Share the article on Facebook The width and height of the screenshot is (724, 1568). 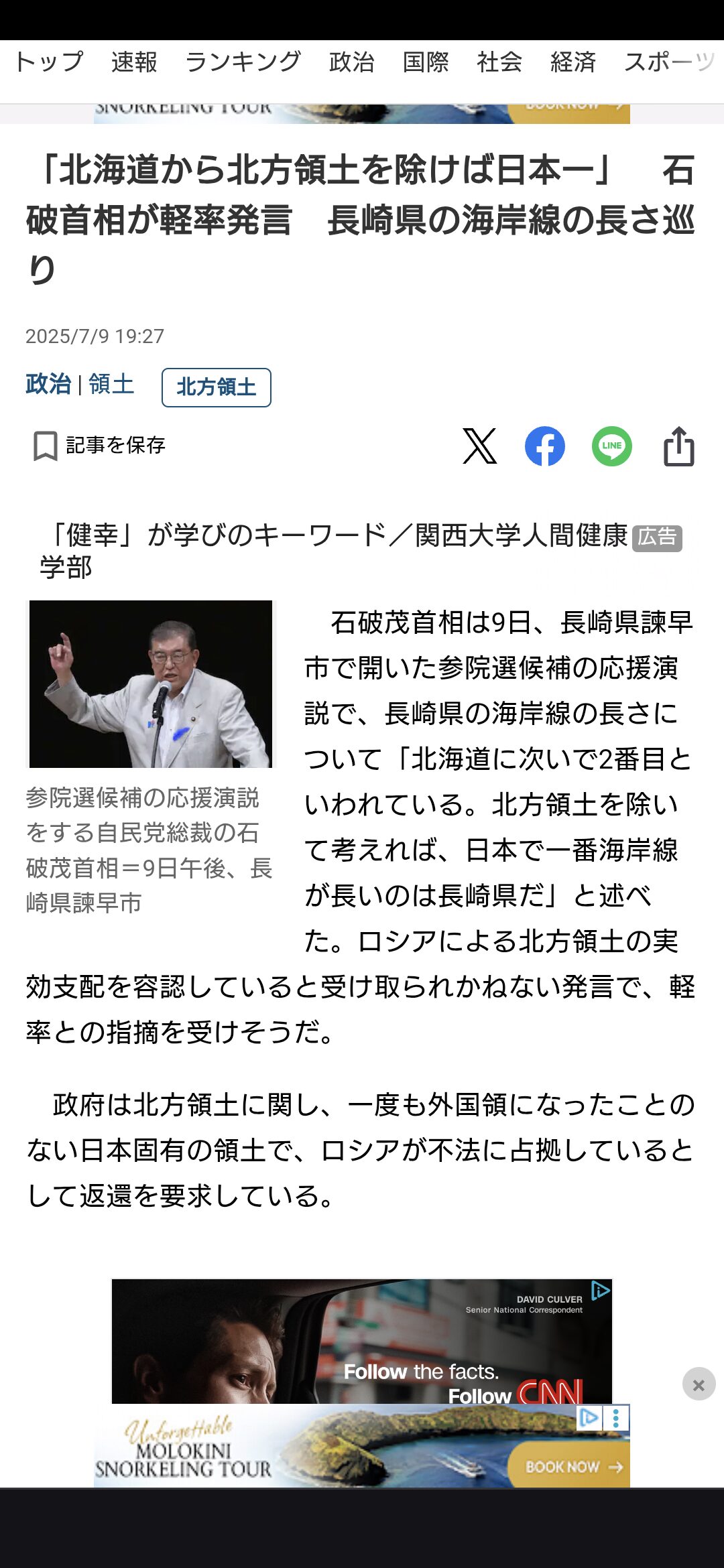(545, 446)
